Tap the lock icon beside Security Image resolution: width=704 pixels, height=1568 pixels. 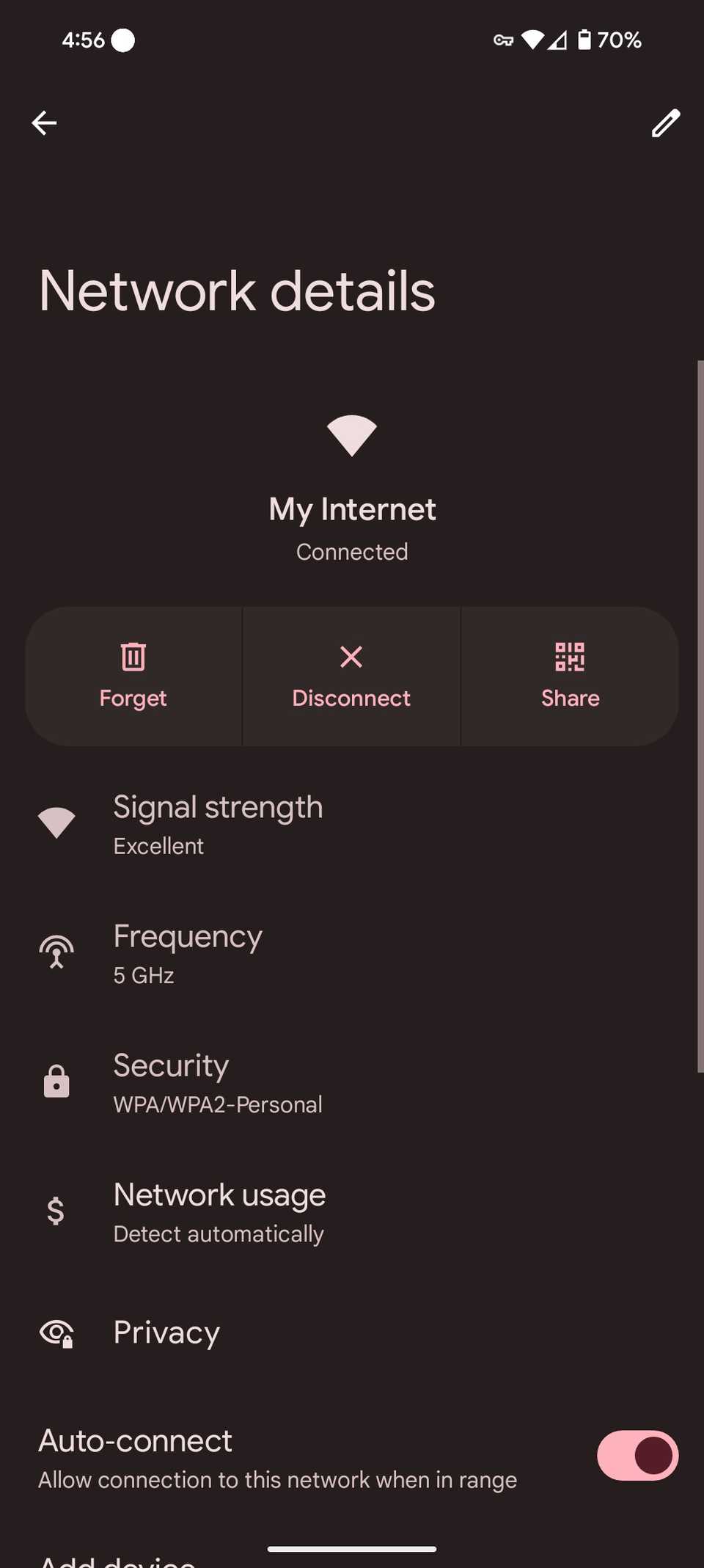(57, 1081)
